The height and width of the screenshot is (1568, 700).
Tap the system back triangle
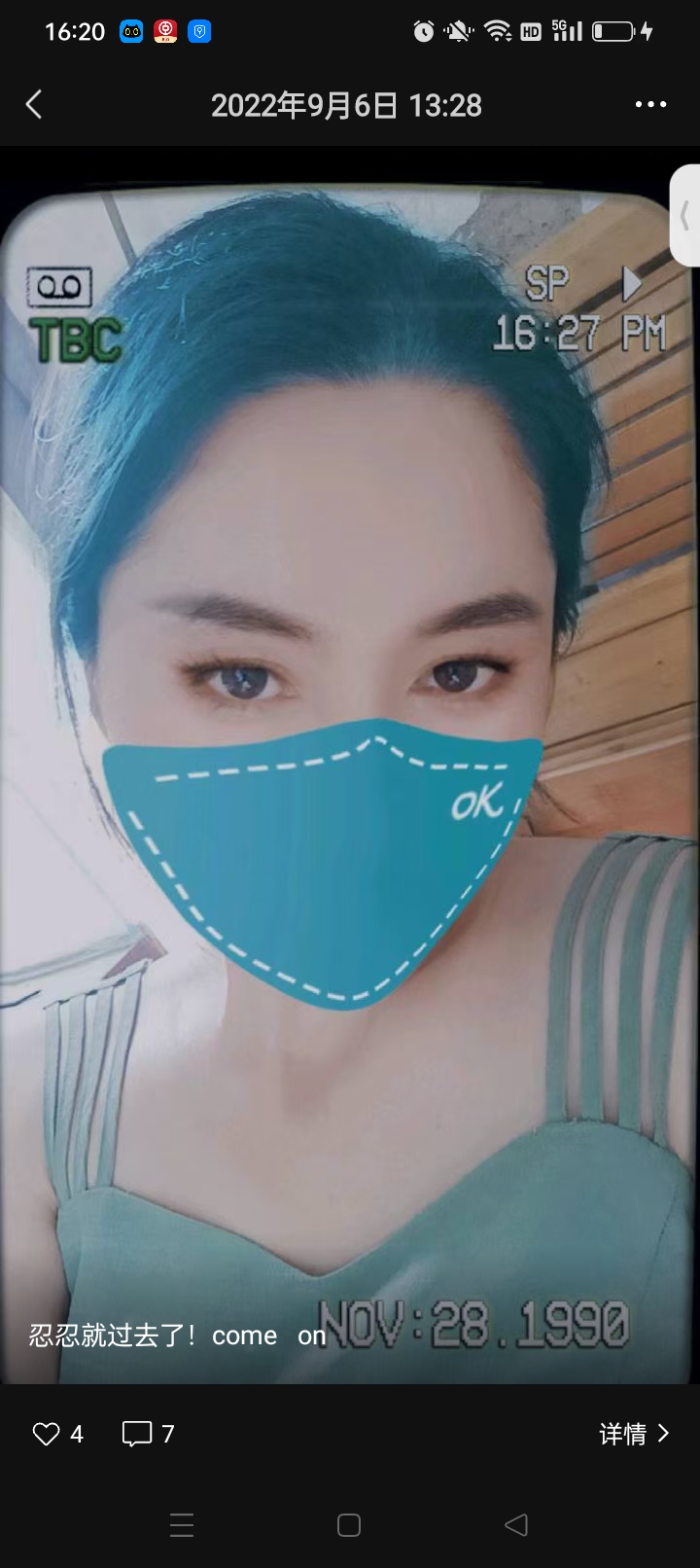pos(516,1525)
